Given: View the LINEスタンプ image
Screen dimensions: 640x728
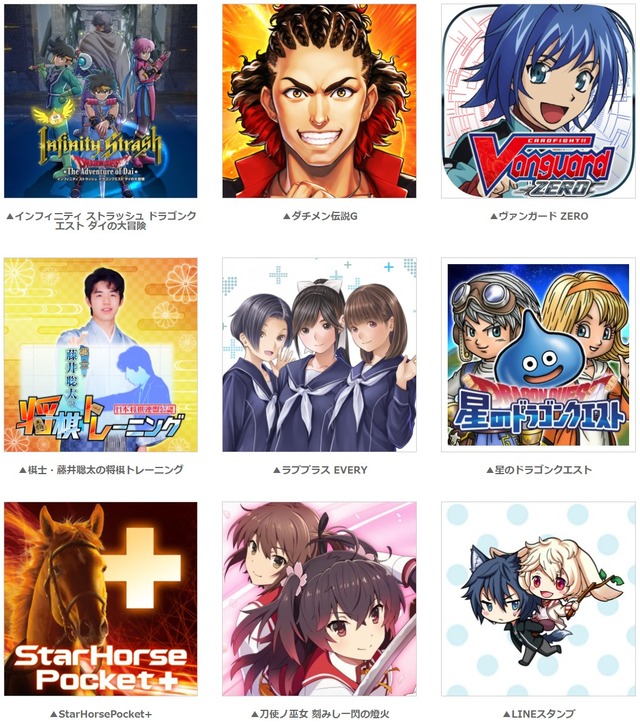Looking at the screenshot, I should tap(538, 599).
